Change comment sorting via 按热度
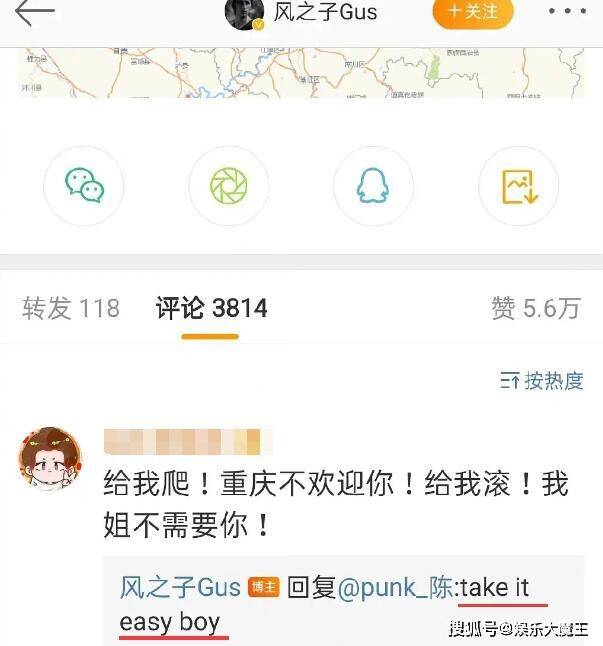 pyautogui.click(x=541, y=380)
